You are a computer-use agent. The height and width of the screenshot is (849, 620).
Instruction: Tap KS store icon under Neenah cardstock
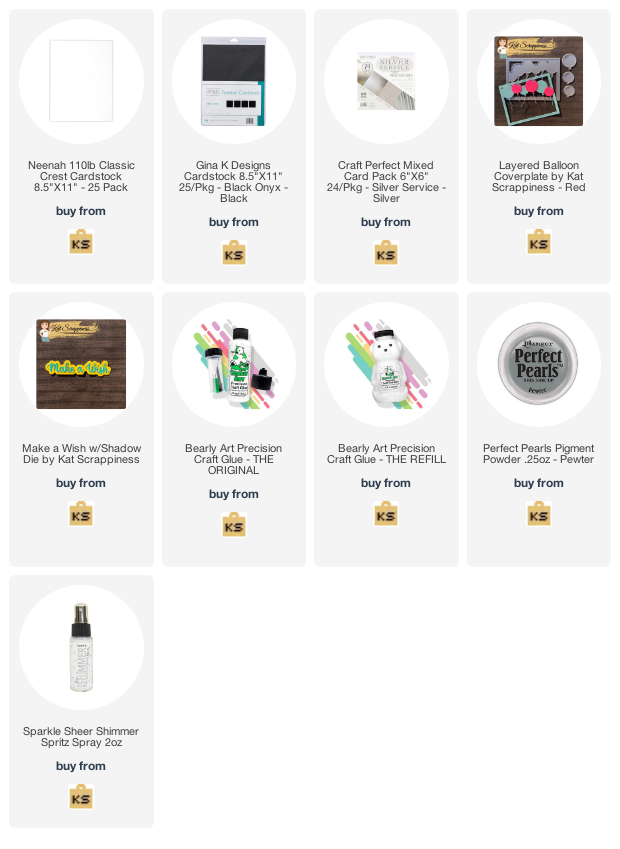(81, 240)
